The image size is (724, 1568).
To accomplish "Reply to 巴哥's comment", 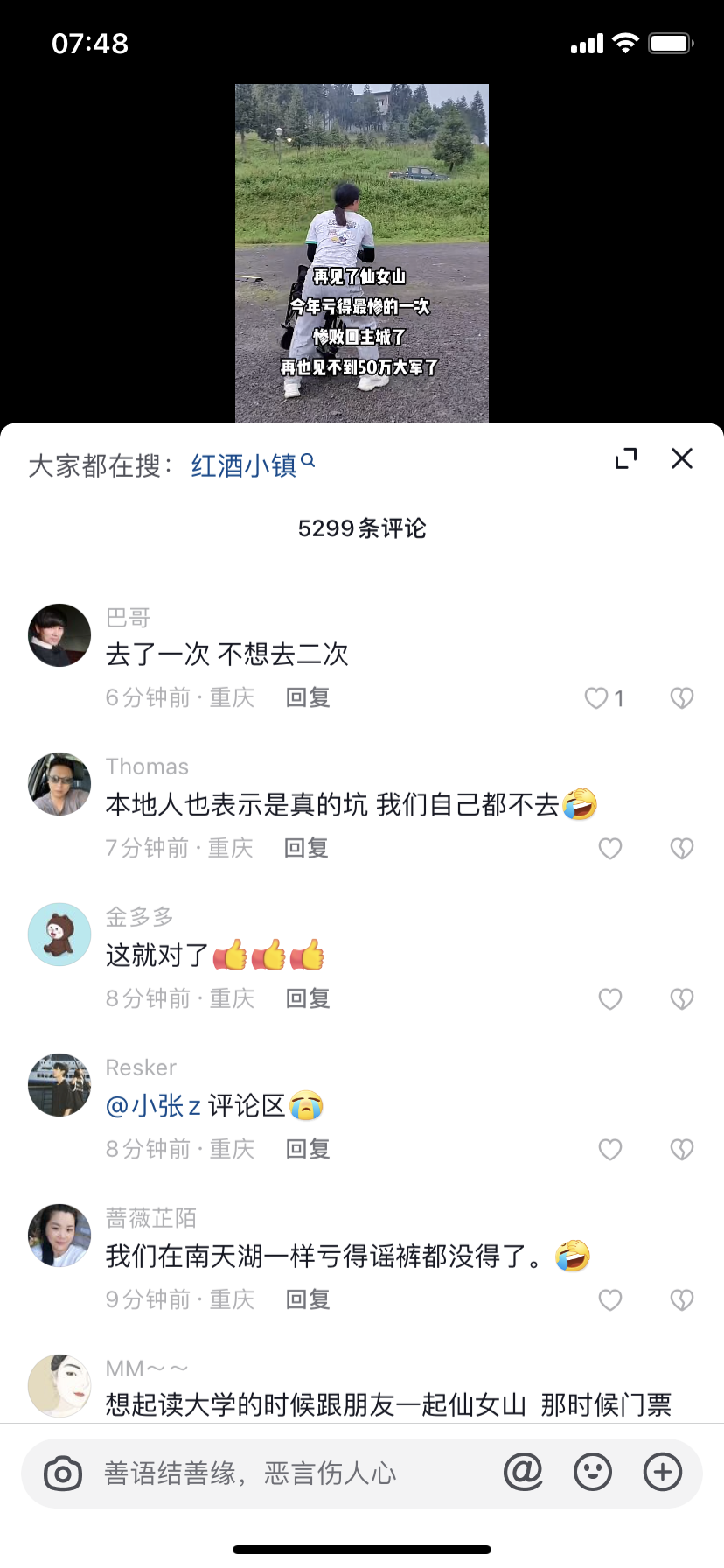I will (x=308, y=697).
